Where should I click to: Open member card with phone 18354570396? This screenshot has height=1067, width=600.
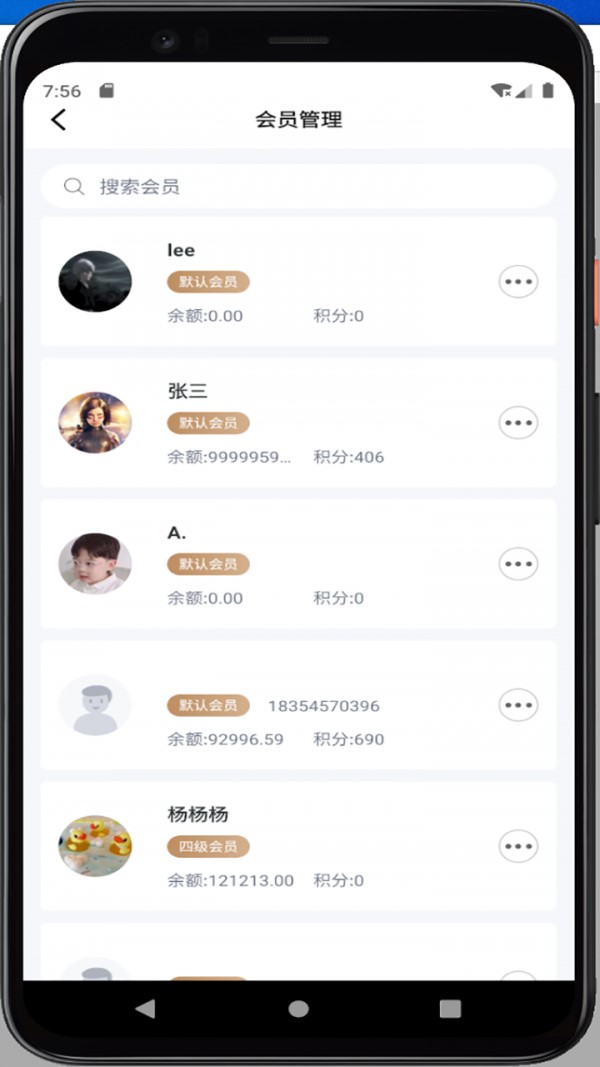pyautogui.click(x=300, y=705)
